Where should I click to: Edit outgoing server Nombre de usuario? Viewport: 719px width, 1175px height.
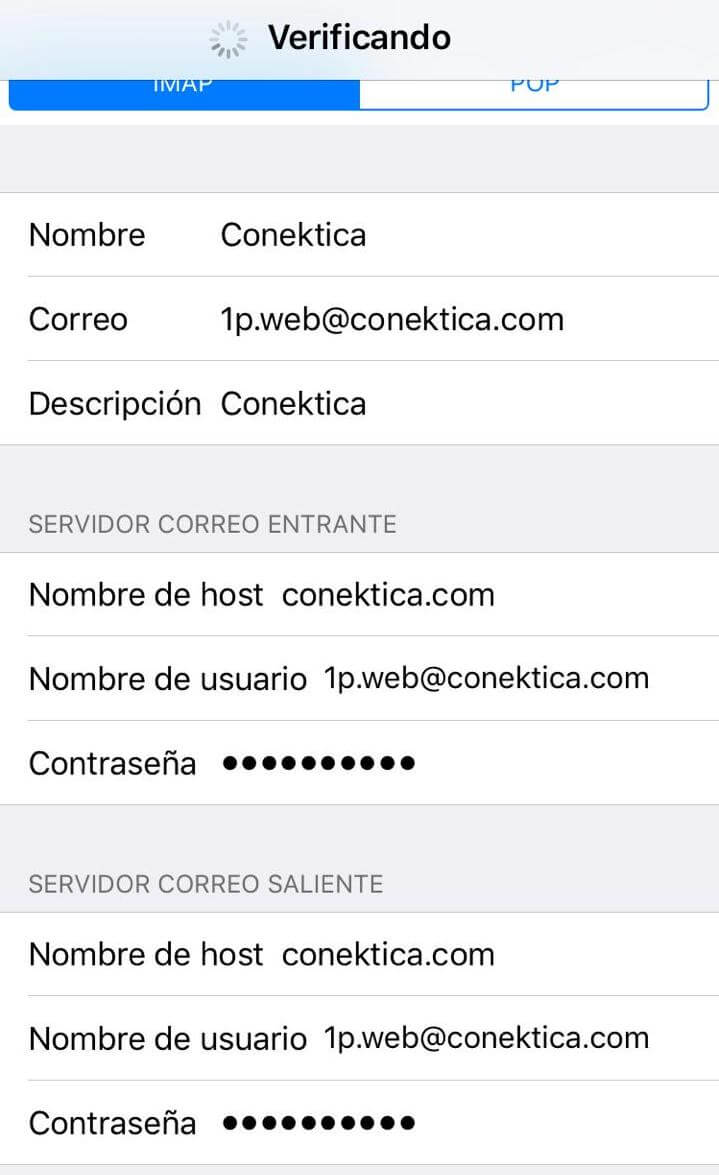486,1038
